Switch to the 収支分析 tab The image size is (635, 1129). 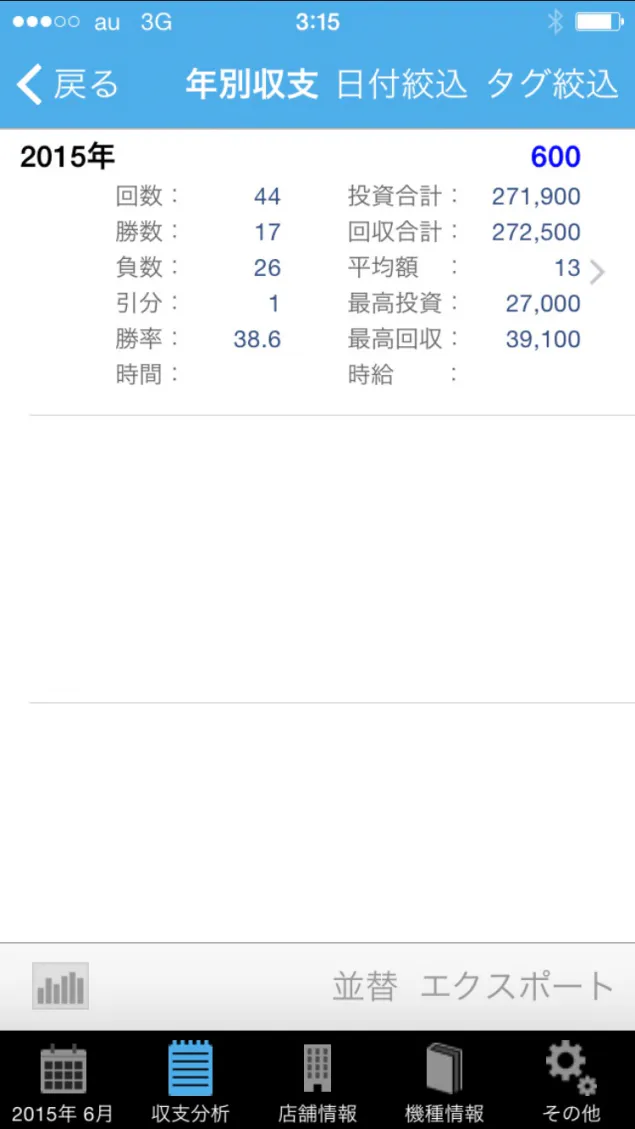click(x=190, y=1080)
